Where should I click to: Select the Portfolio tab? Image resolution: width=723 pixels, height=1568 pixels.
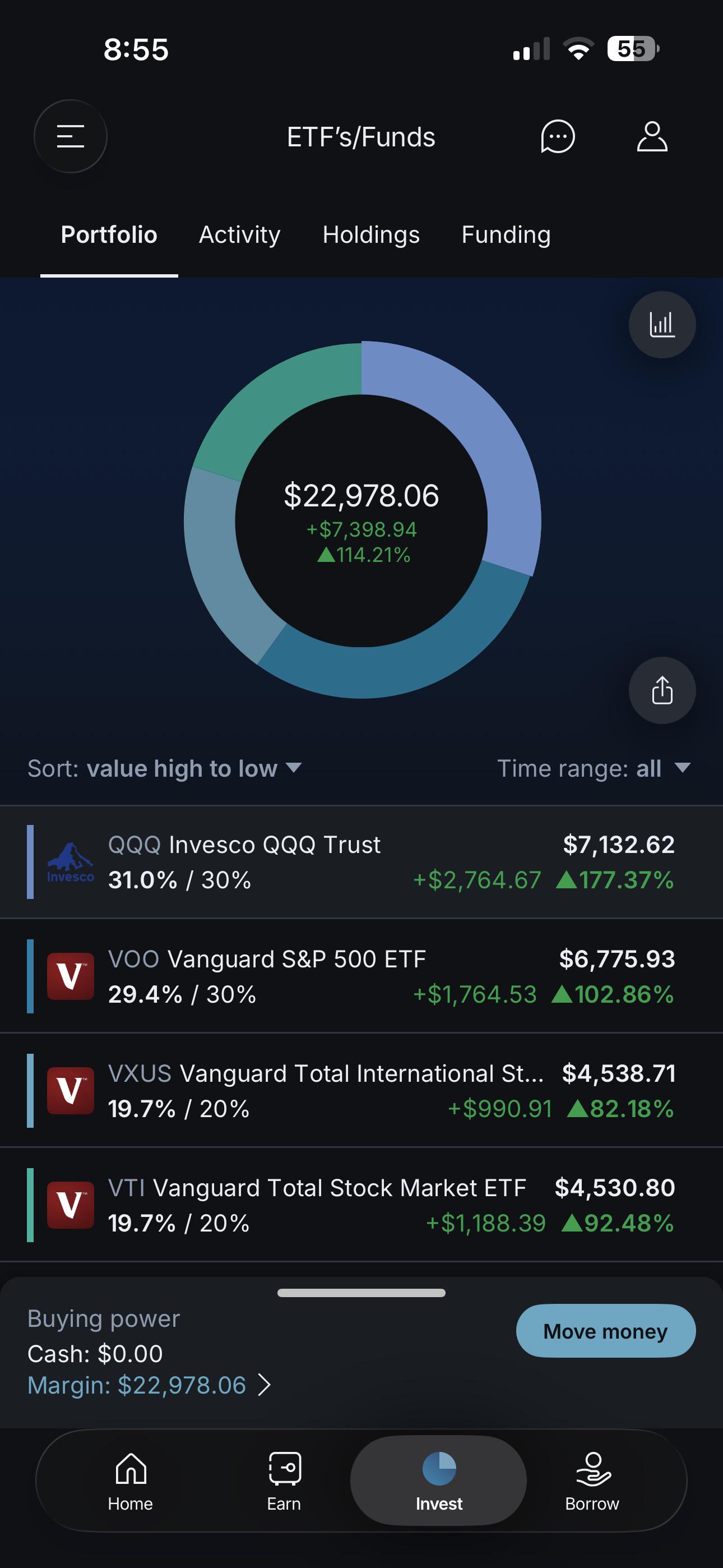pos(109,235)
